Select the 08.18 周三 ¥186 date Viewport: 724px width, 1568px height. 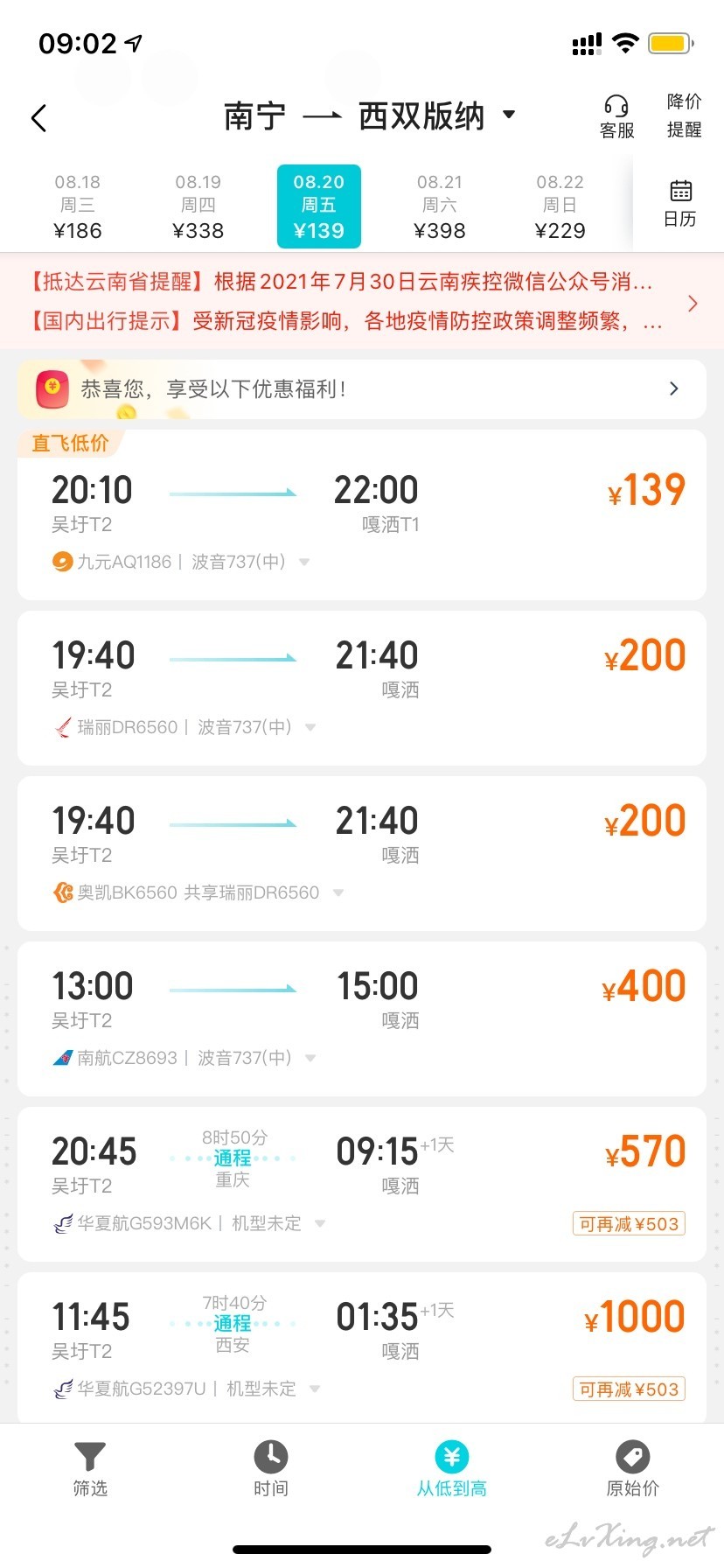(78, 206)
